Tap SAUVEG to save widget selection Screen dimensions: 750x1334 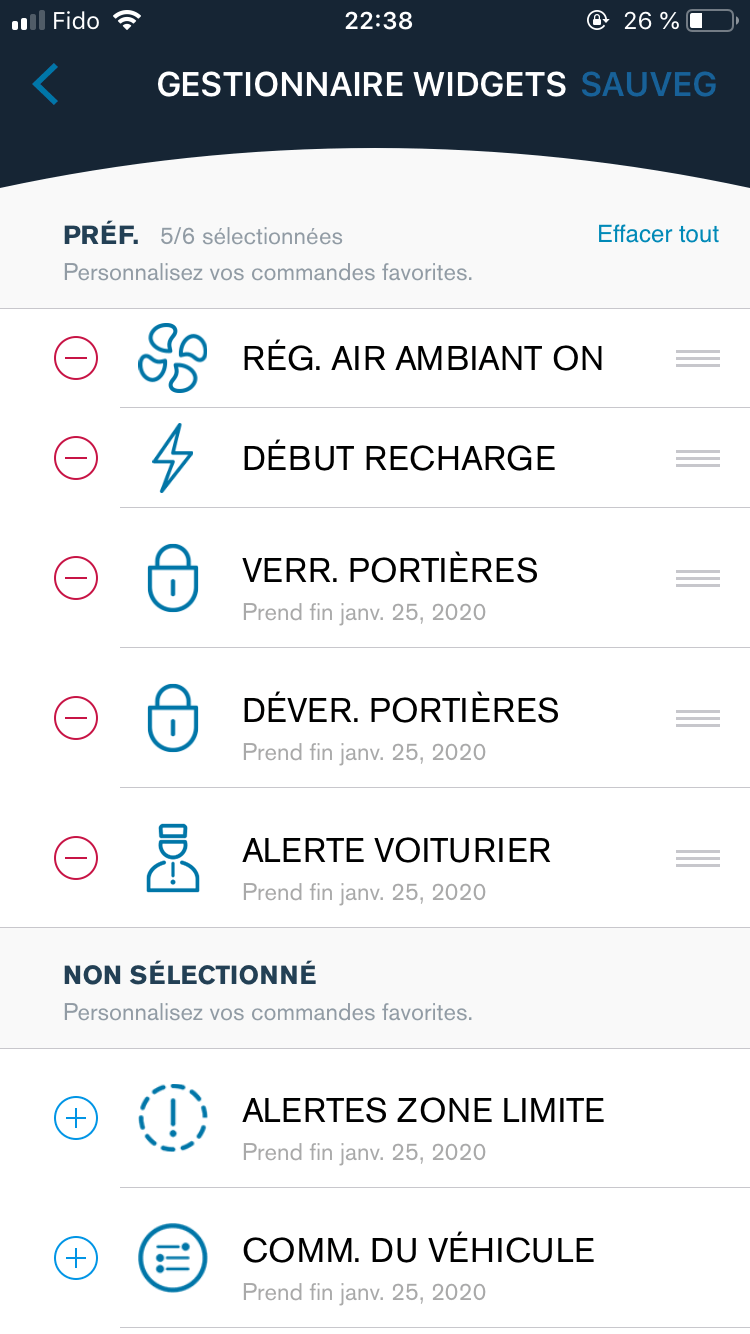649,85
